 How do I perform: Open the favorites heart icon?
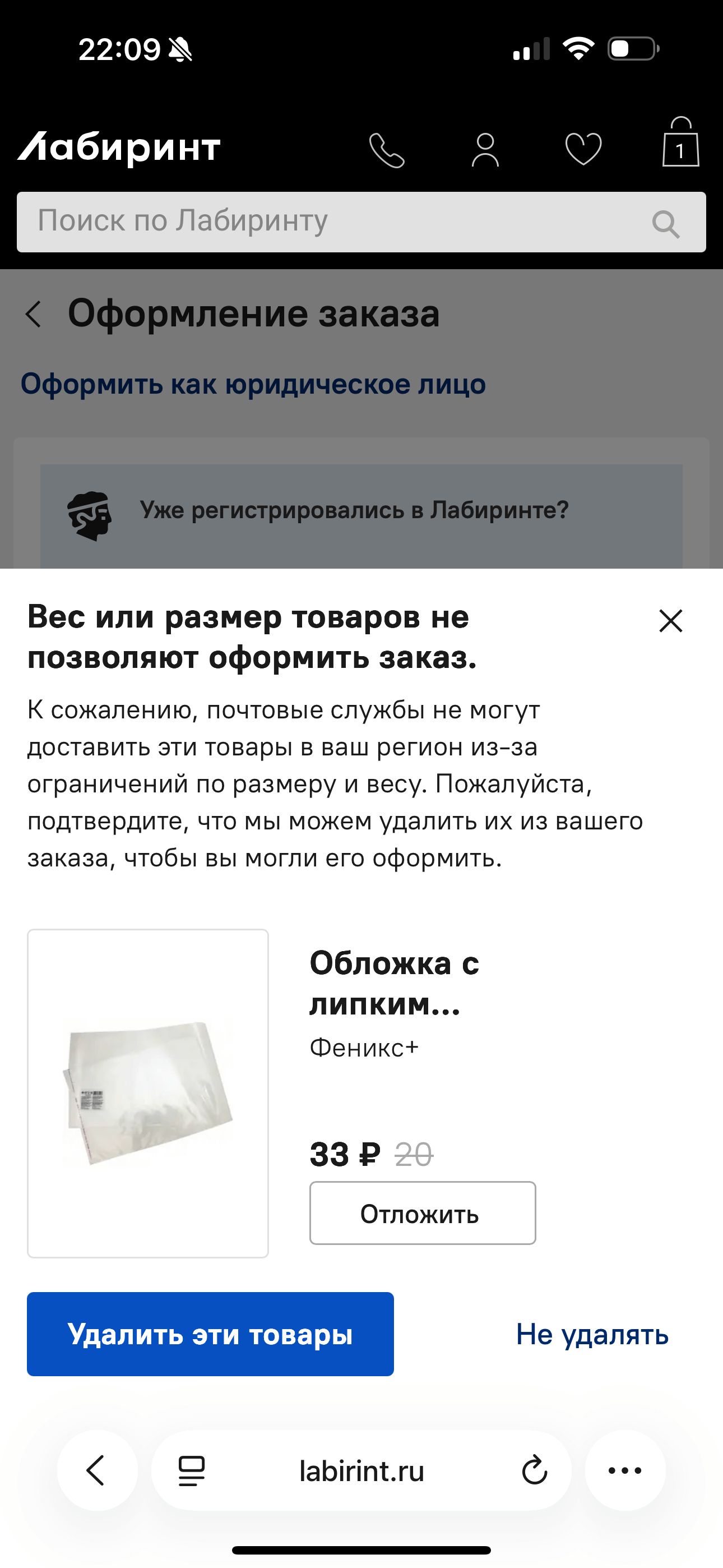[583, 149]
